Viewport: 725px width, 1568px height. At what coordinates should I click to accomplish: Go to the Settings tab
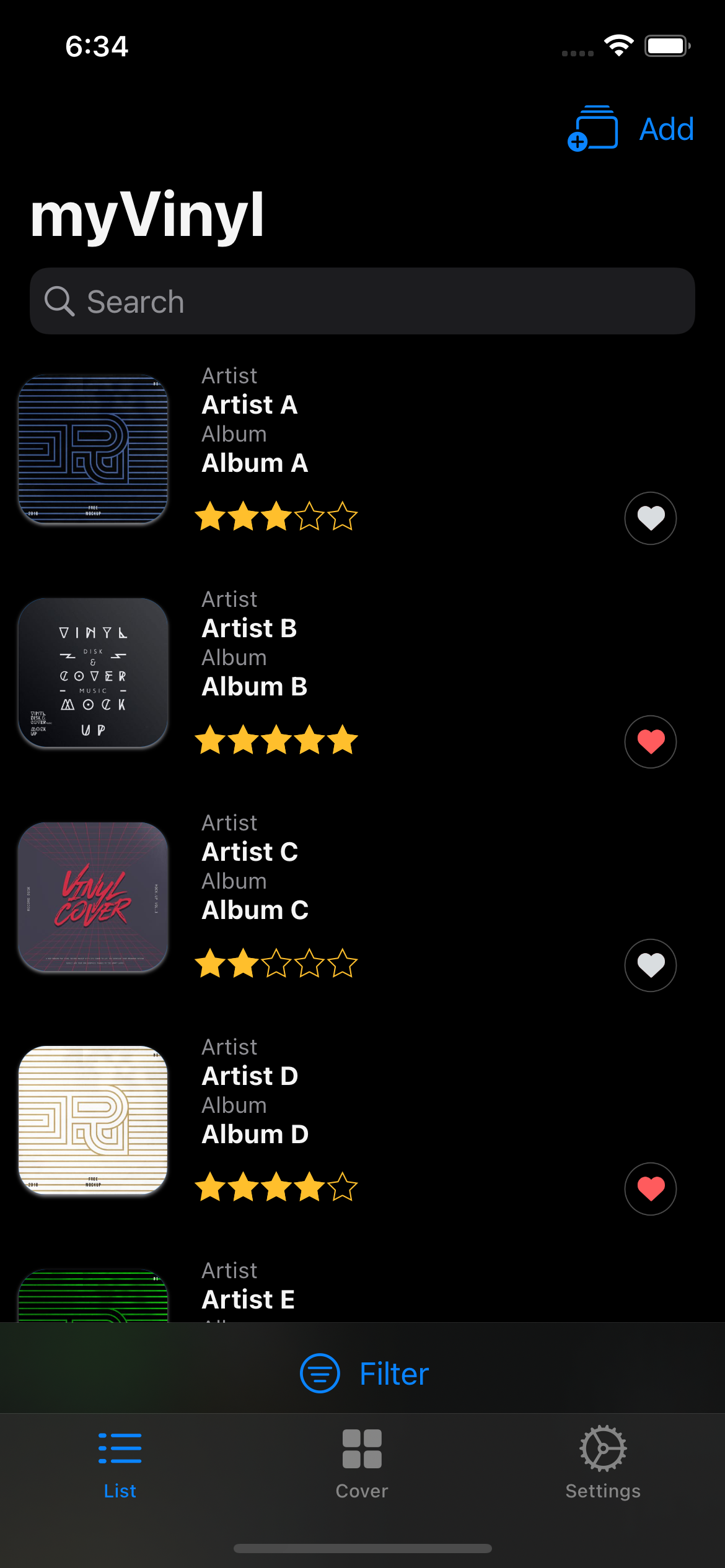click(603, 1464)
